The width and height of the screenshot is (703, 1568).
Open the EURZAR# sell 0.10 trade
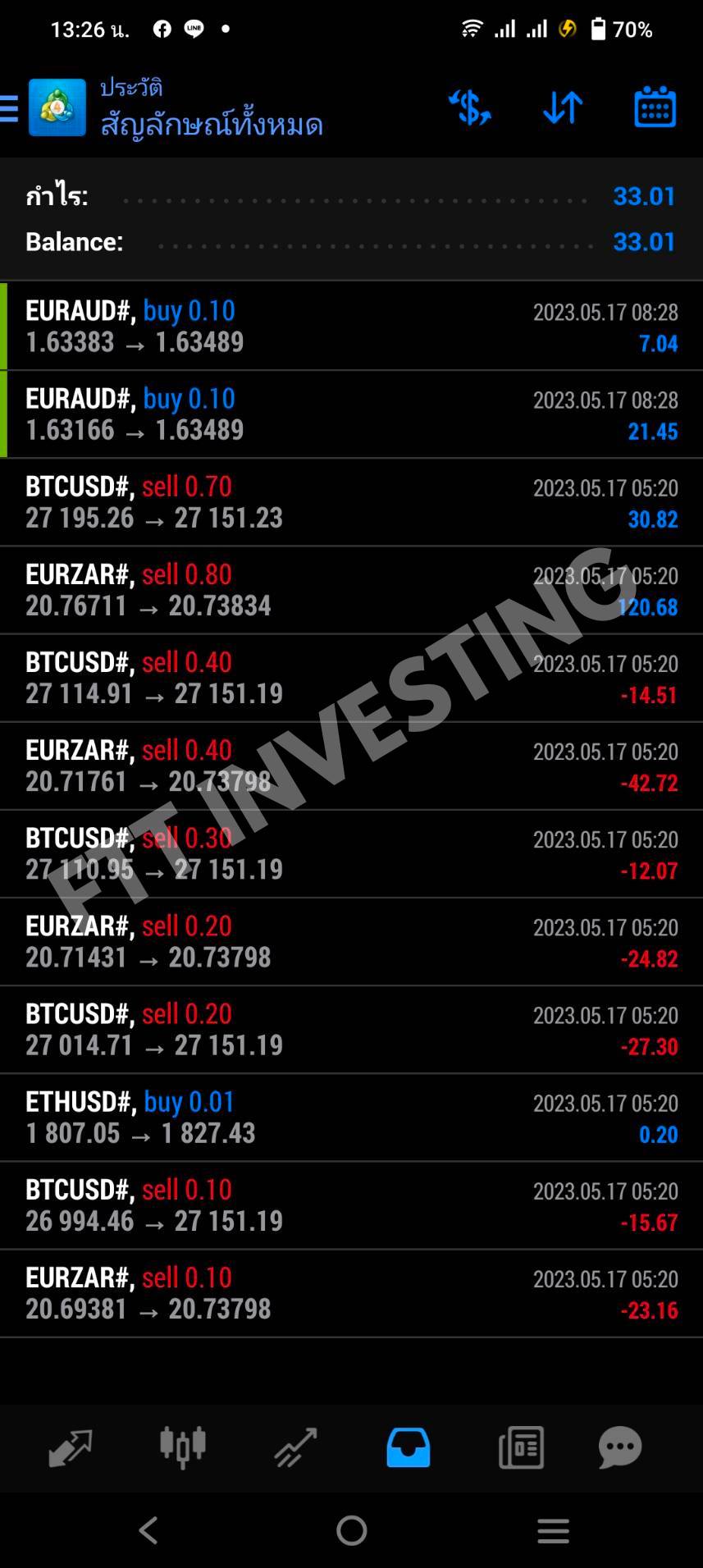[x=351, y=1293]
